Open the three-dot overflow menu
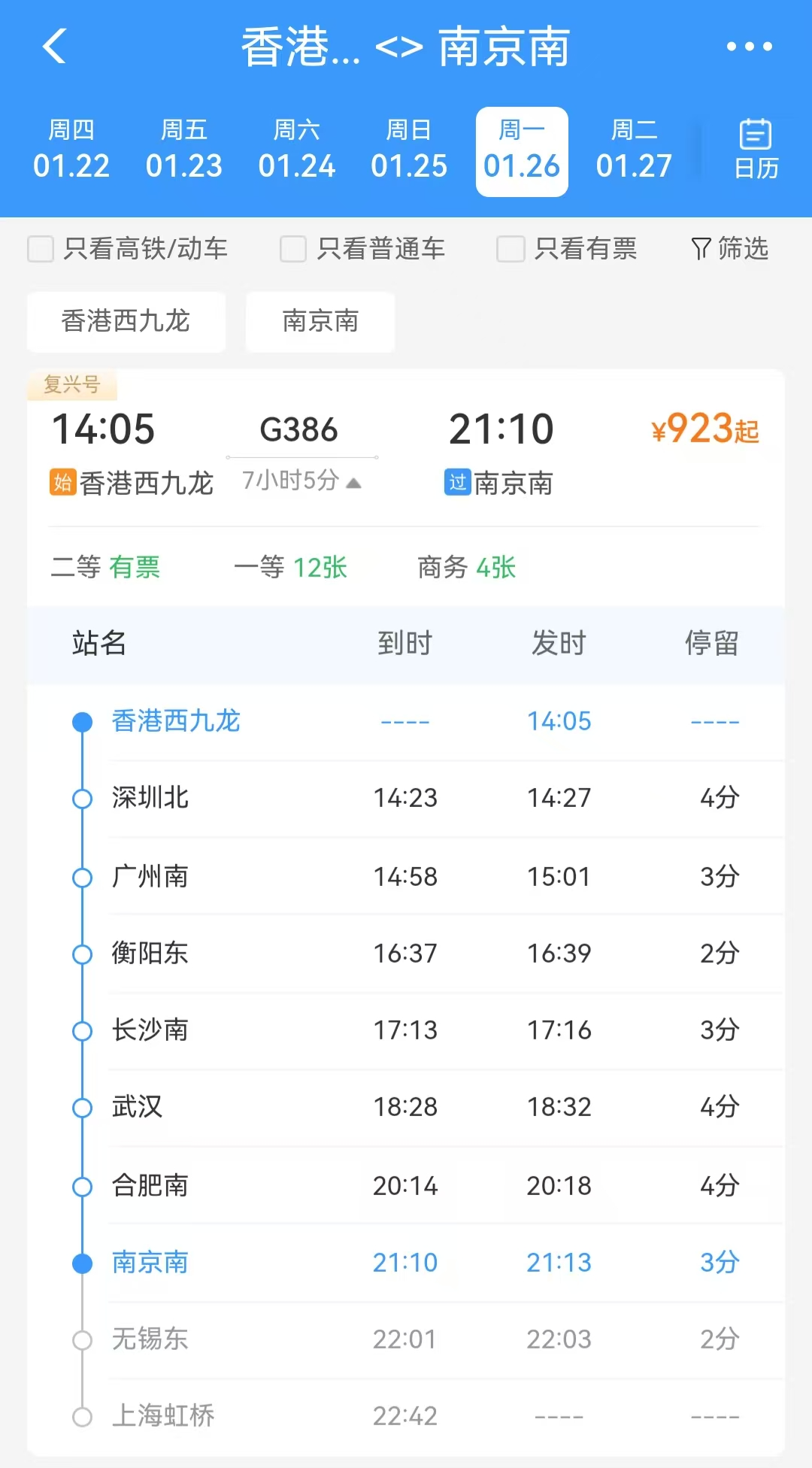Screen dimensions: 812x1468 click(749, 47)
